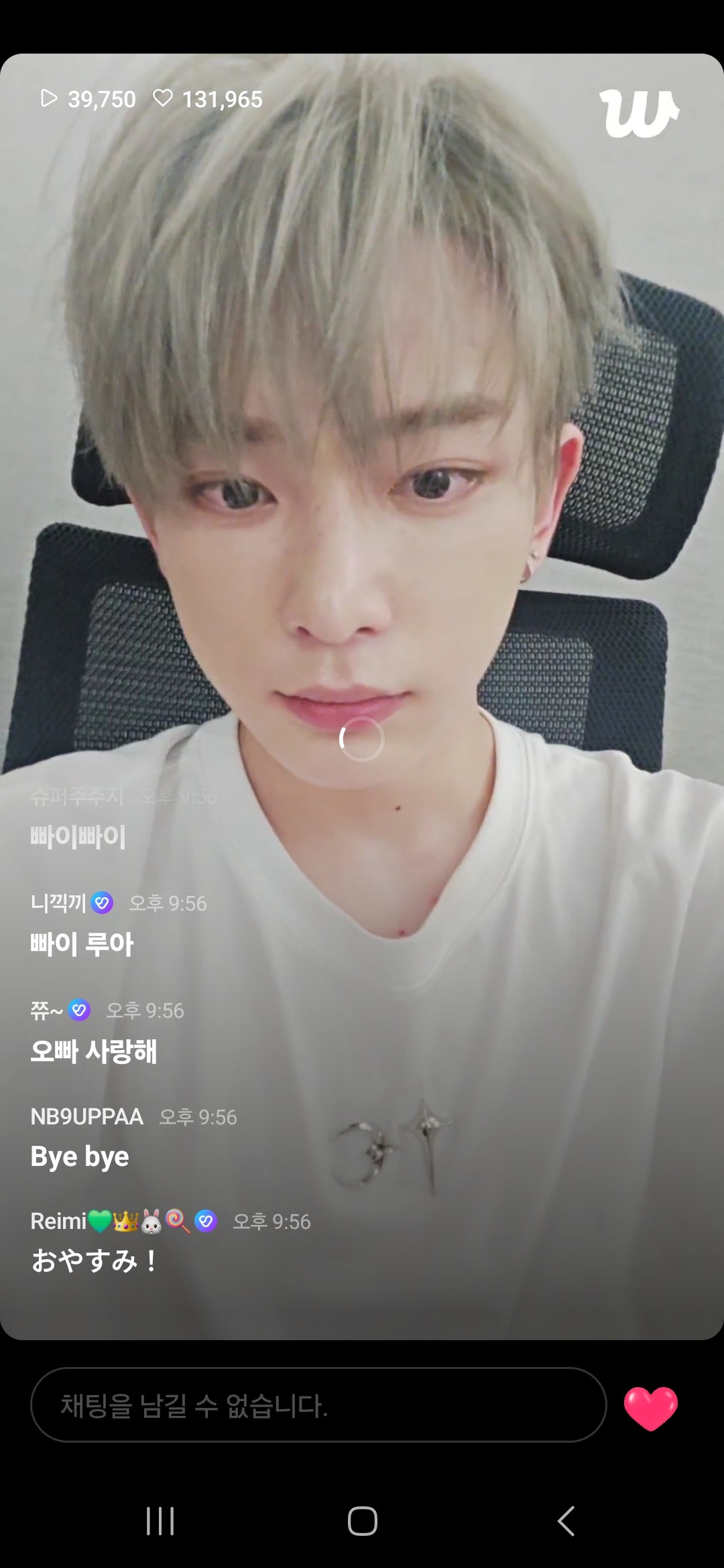The image size is (724, 1568).
Task: Go to the home screen
Action: tap(362, 1520)
